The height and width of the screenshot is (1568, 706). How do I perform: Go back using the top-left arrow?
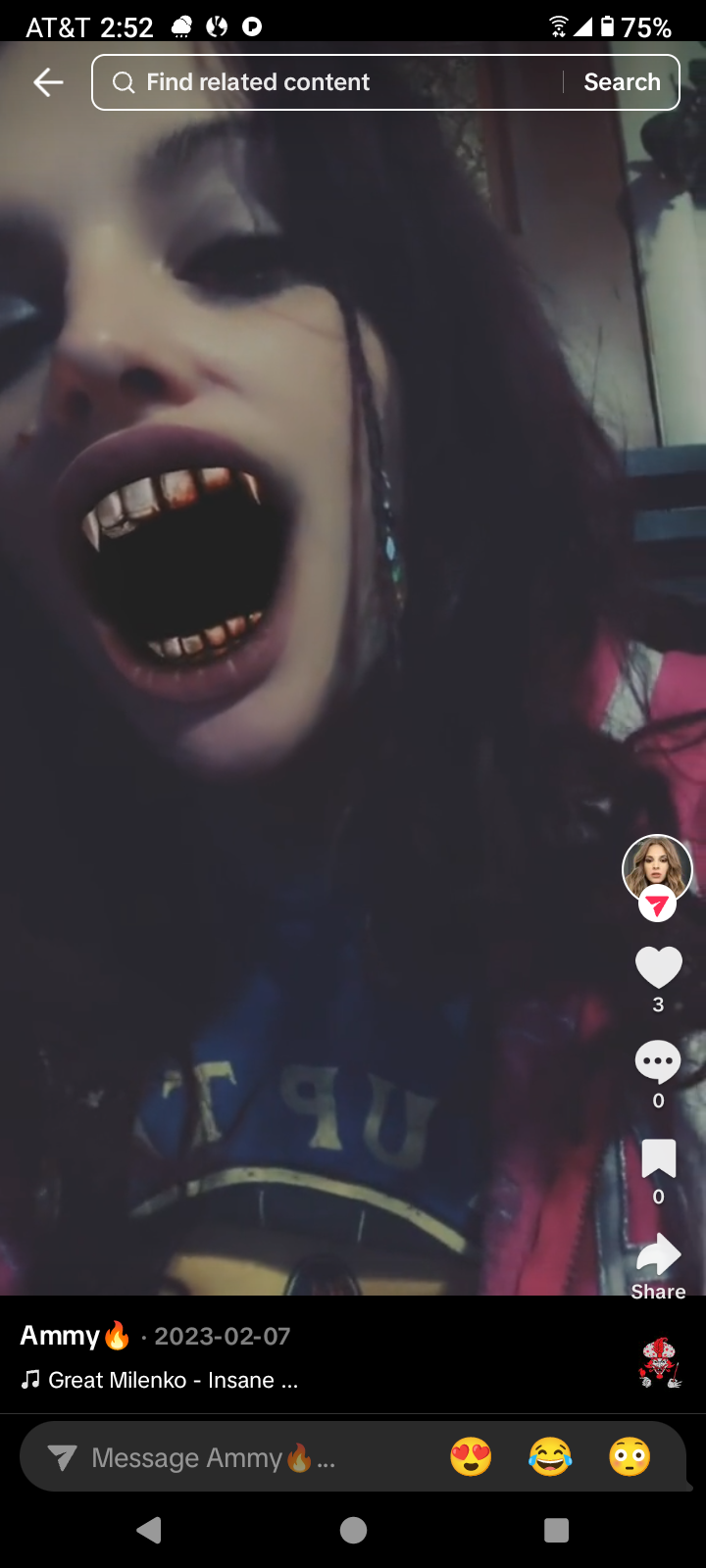tap(48, 82)
